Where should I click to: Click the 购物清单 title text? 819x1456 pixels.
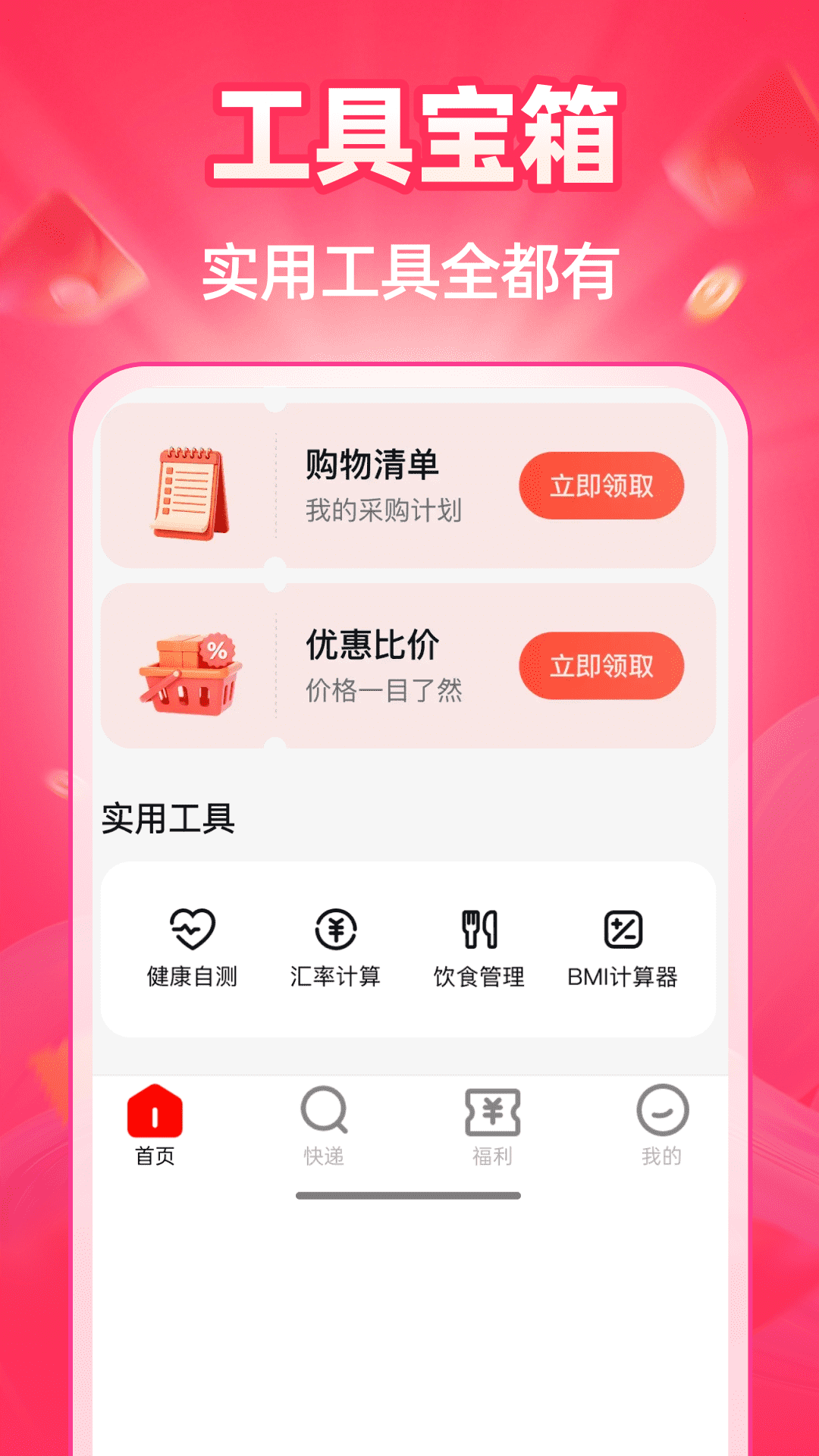tap(374, 468)
